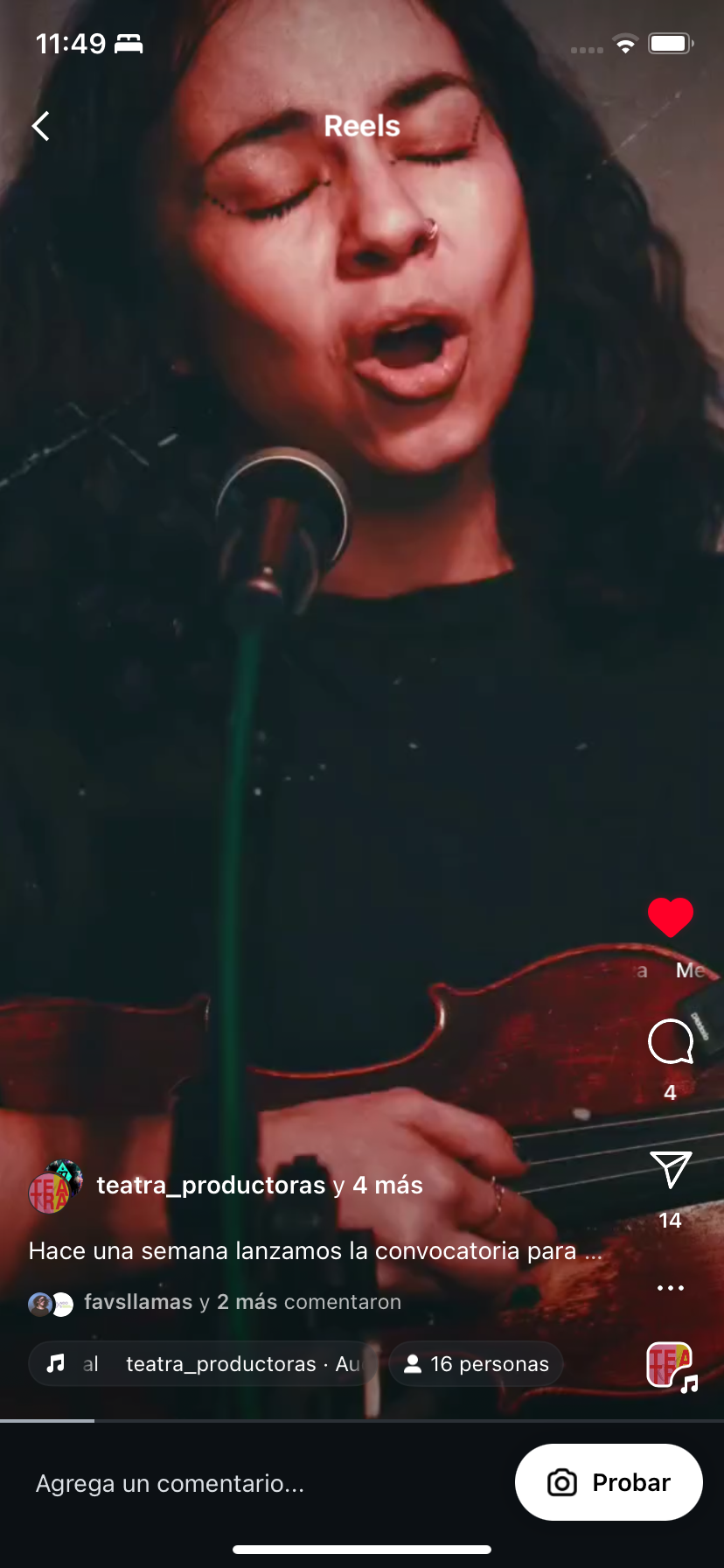
Task: Open the three-dot overflow menu
Action: 671,1288
